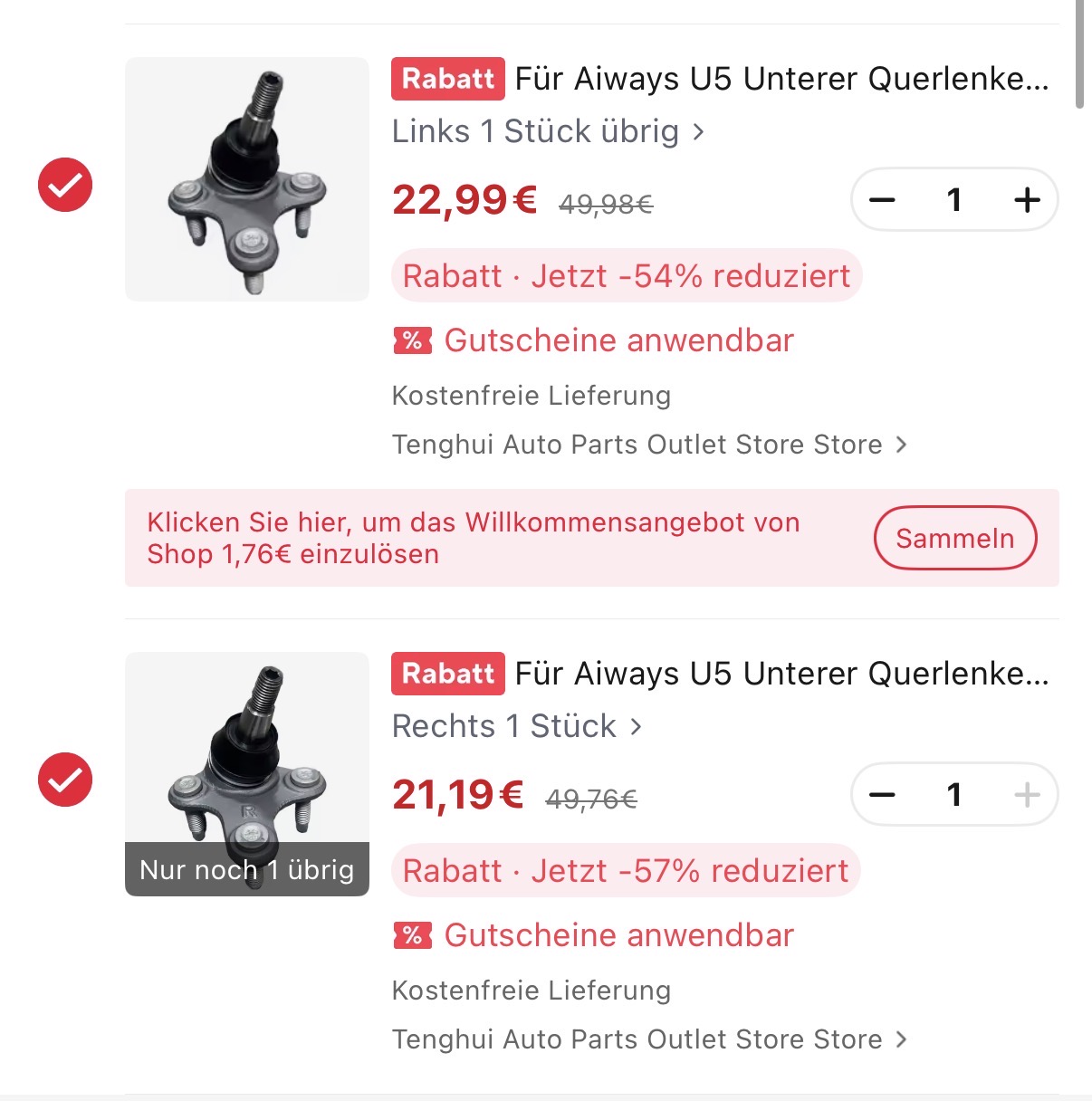Decrease quantity of the 22,99€ item
Screen dimensions: 1092x1101
882,200
